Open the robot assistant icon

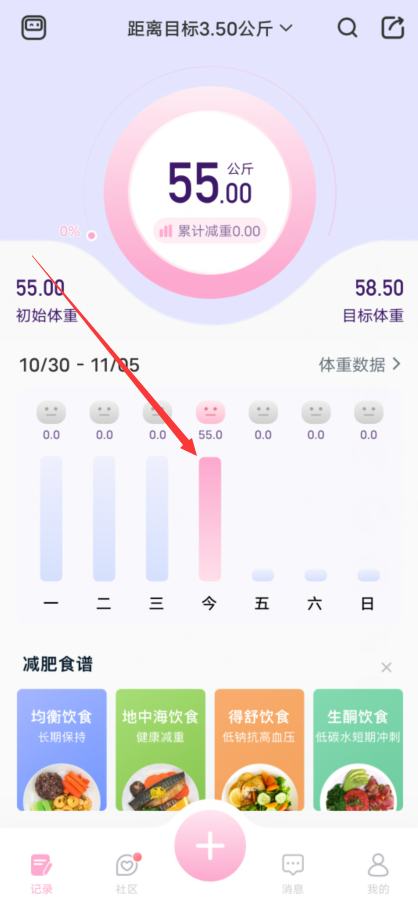34,28
